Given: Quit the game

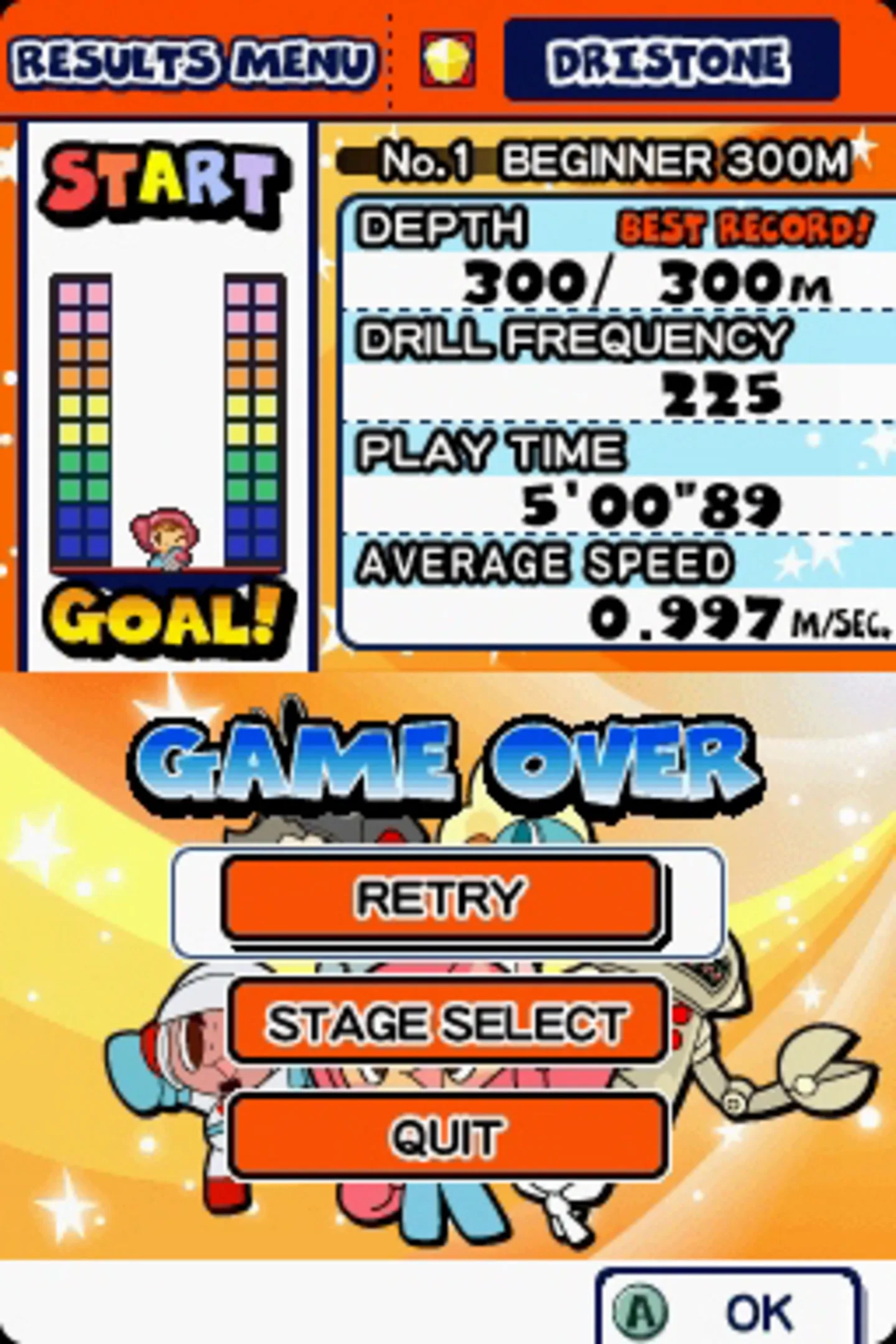Looking at the screenshot, I should point(446,1136).
